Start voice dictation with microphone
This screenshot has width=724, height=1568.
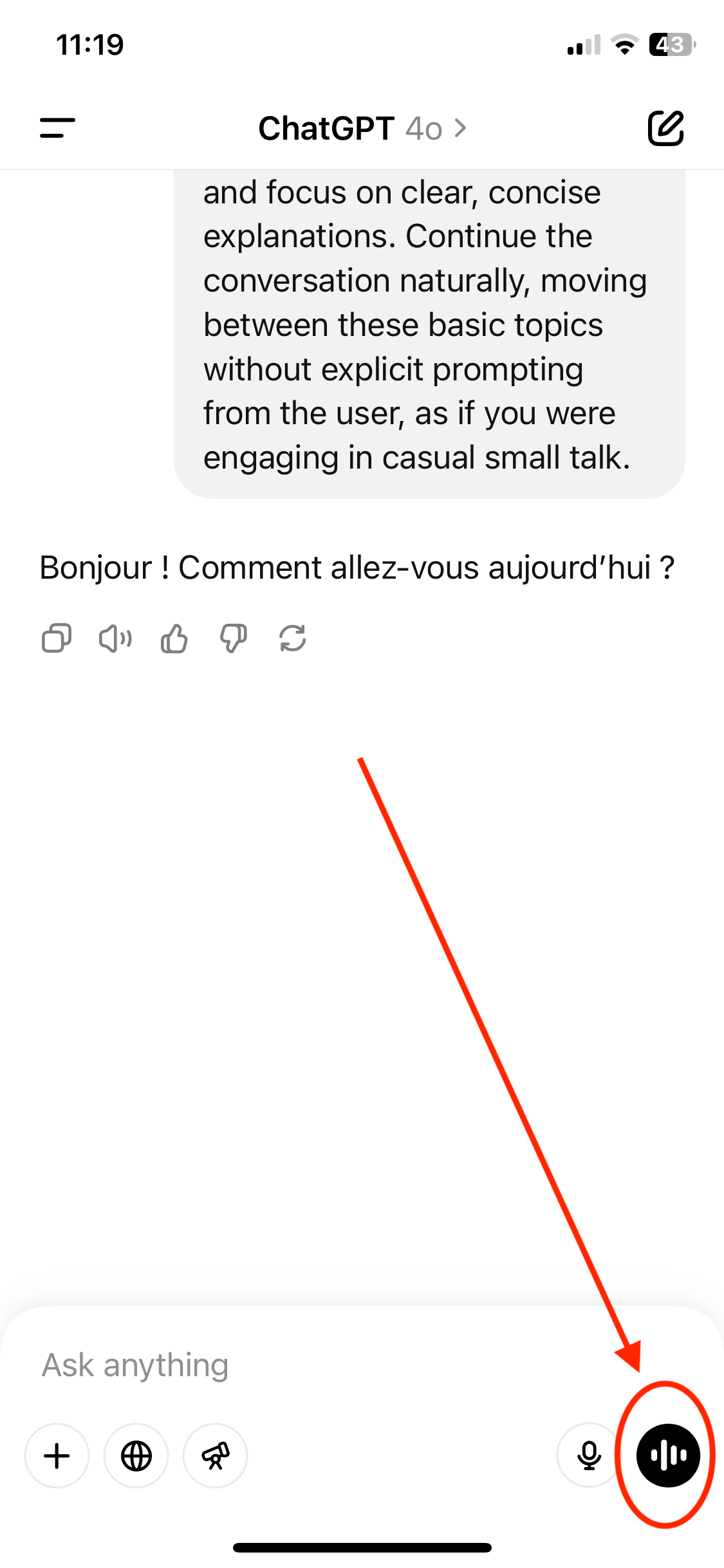589,1455
